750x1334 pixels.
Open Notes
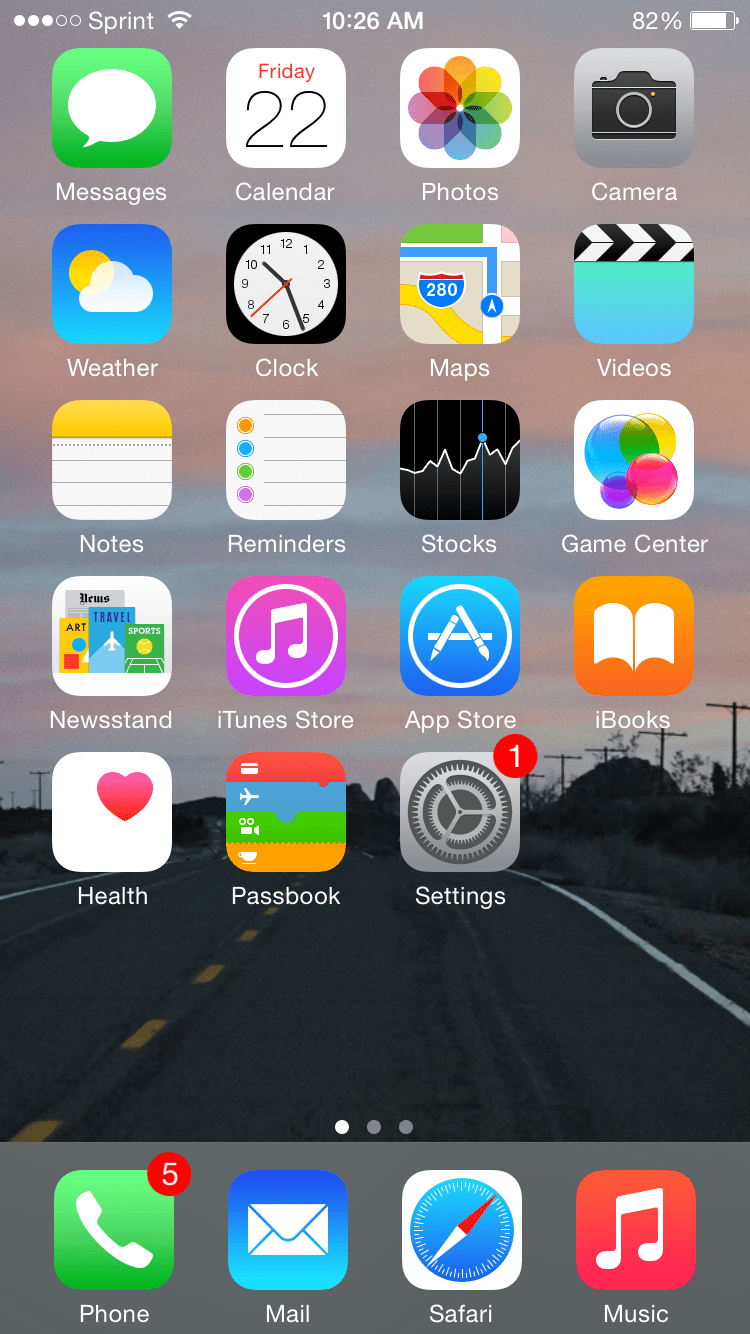point(112,460)
